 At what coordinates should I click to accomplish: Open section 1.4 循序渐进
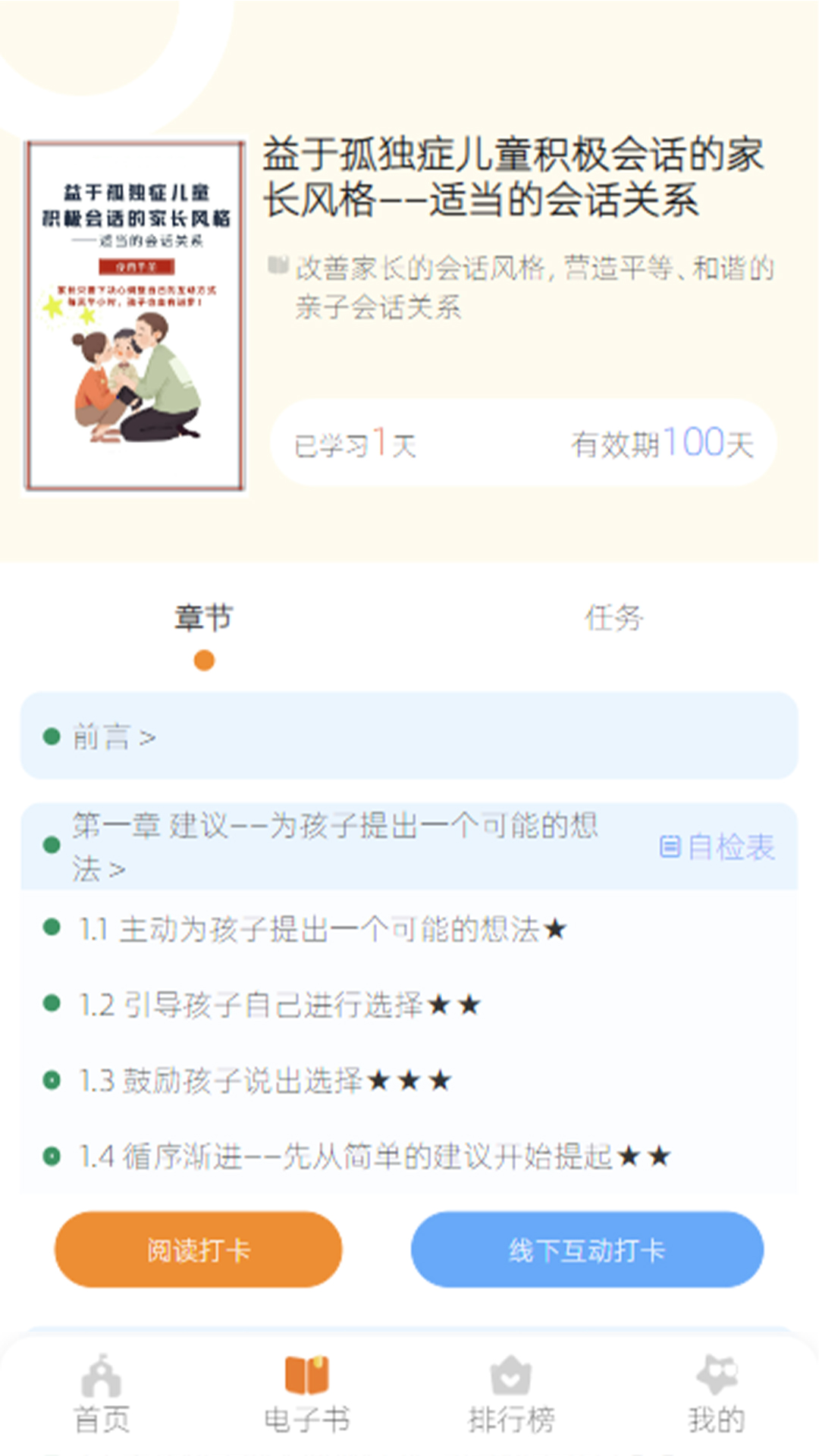(374, 1156)
